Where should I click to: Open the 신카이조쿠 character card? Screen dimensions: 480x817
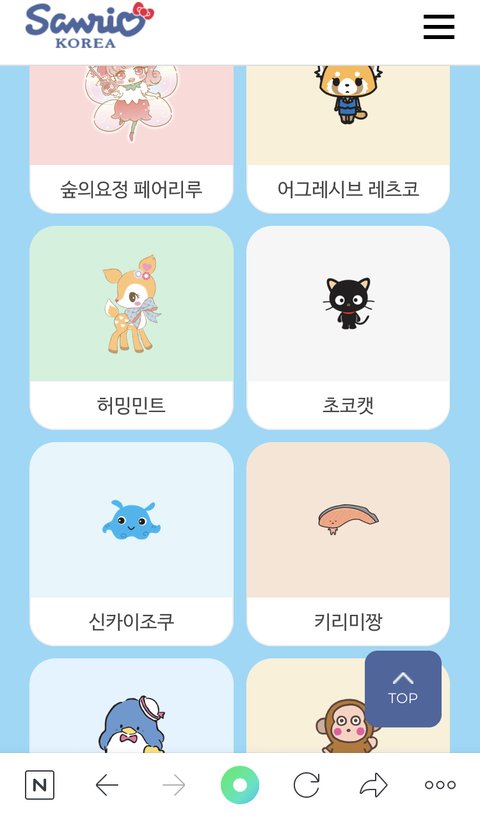tap(131, 544)
